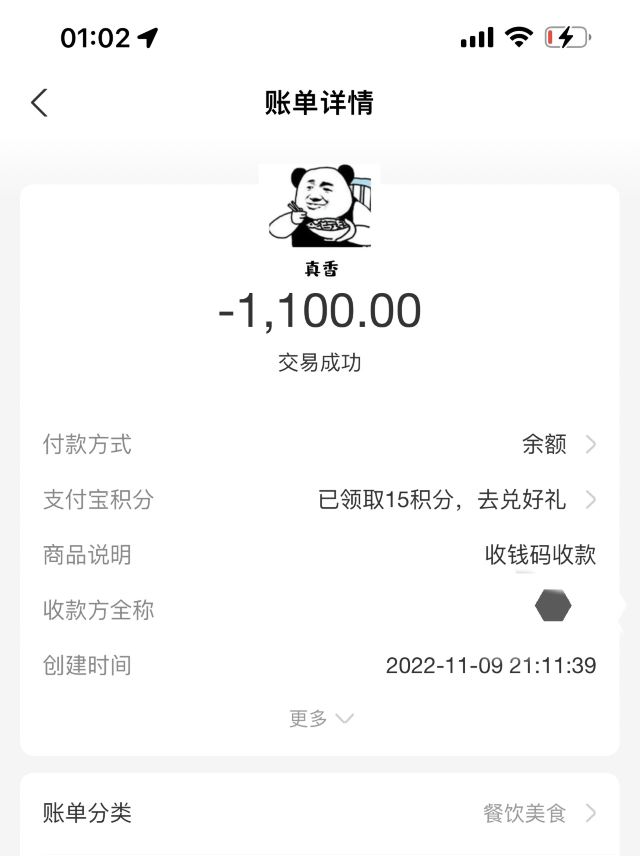Screen dimensions: 640x856
Task: Expand 更多 transaction details
Action: (321, 719)
